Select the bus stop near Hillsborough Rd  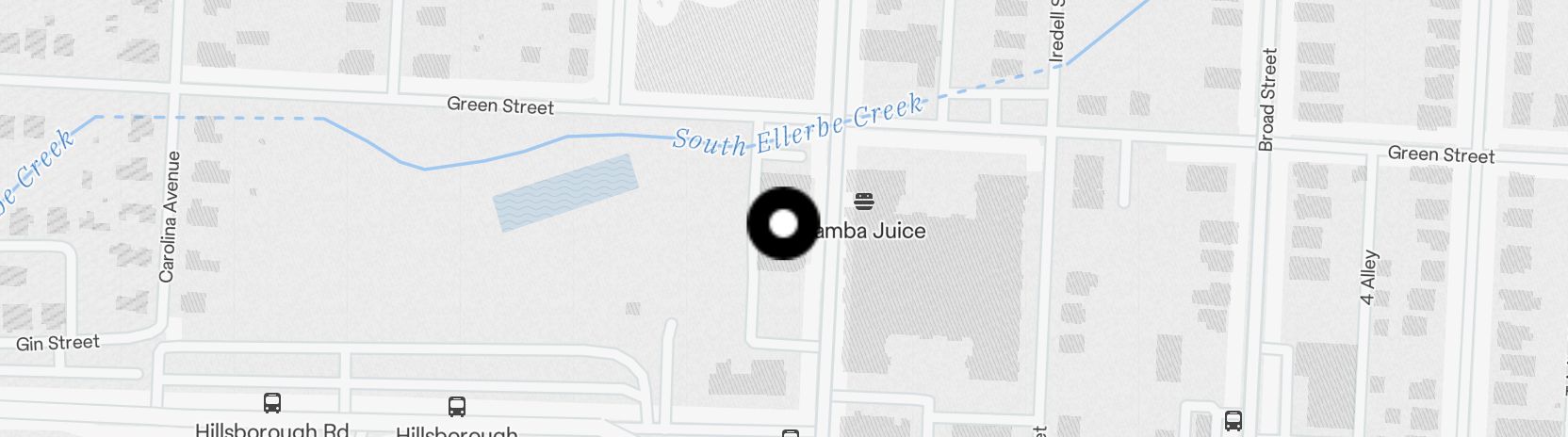click(272, 404)
